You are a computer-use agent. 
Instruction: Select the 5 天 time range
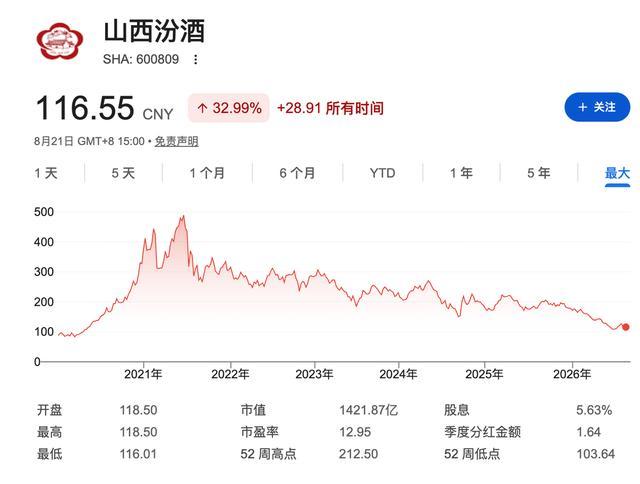[x=123, y=173]
